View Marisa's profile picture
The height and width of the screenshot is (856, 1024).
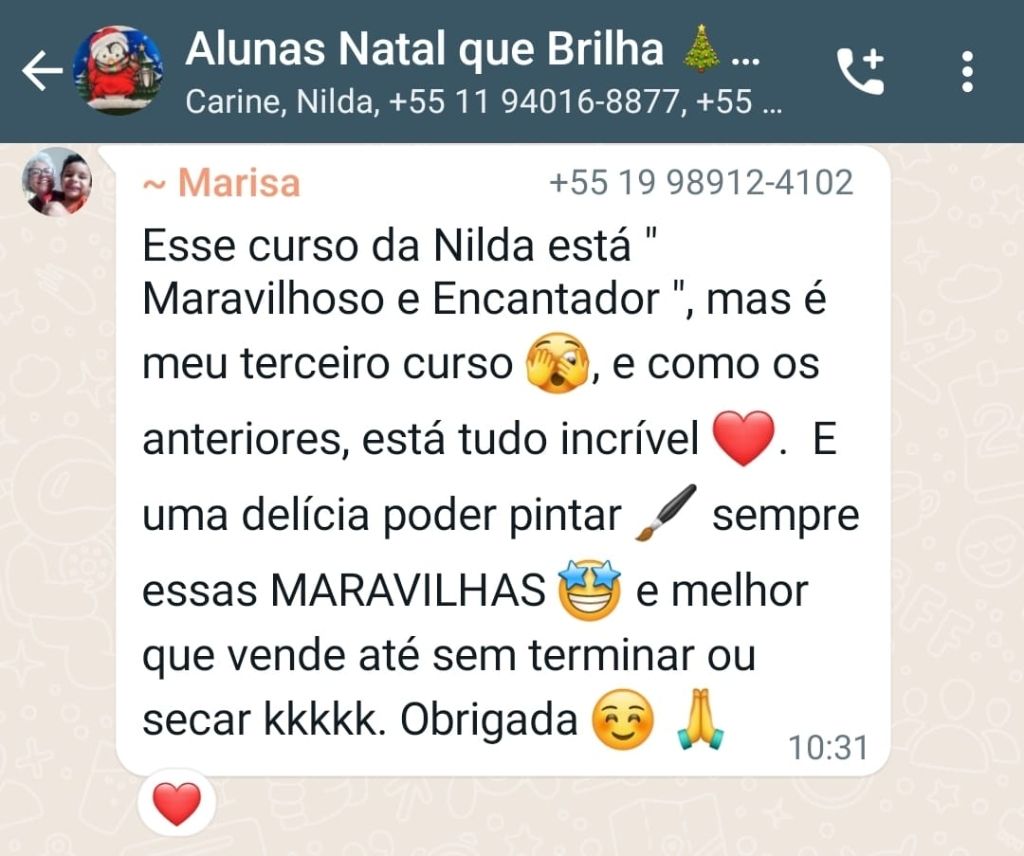(x=57, y=181)
